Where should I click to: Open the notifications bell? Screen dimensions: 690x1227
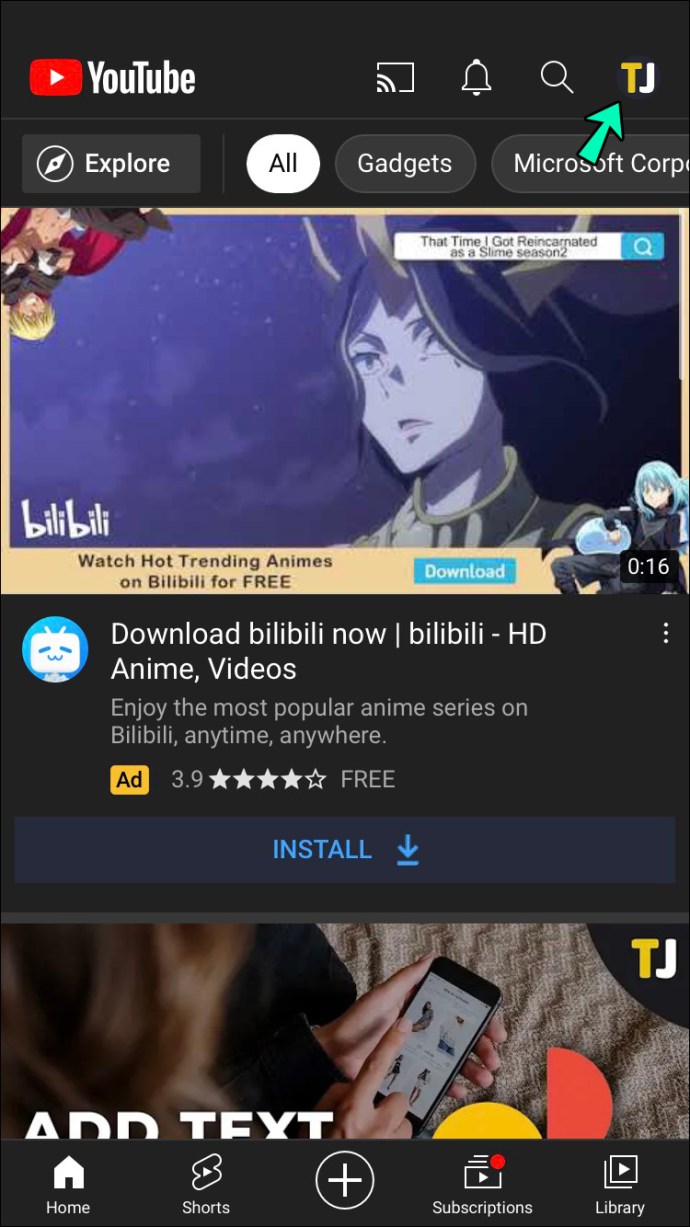pyautogui.click(x=476, y=78)
